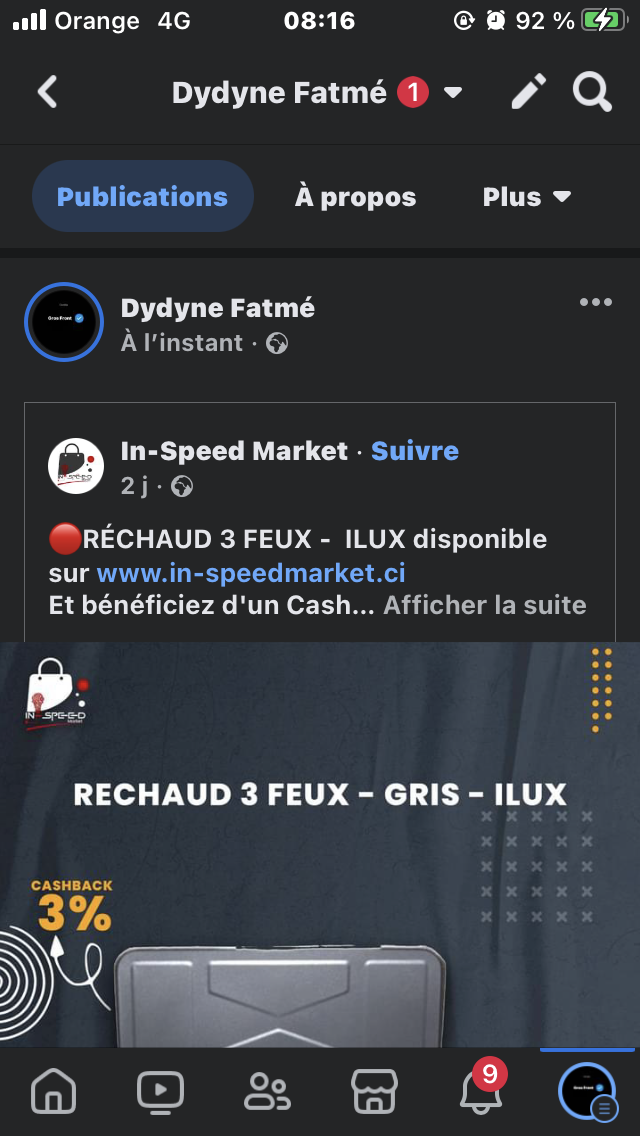Switch to the À propos tab

[x=355, y=197]
